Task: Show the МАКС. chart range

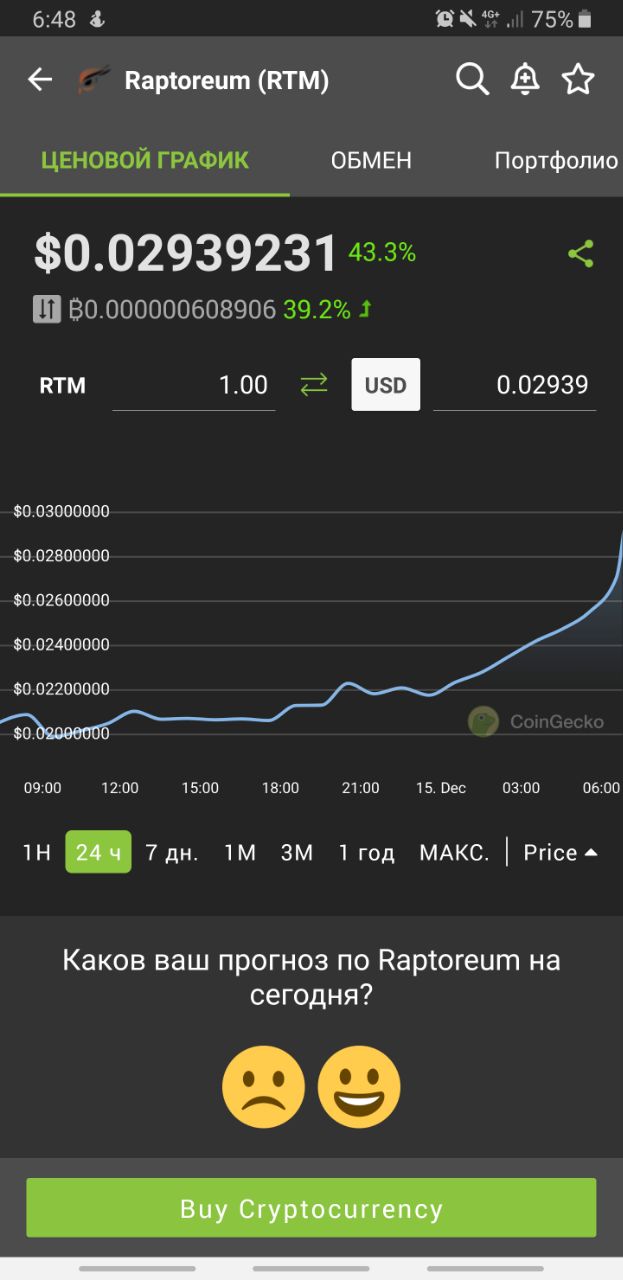Action: 454,853
